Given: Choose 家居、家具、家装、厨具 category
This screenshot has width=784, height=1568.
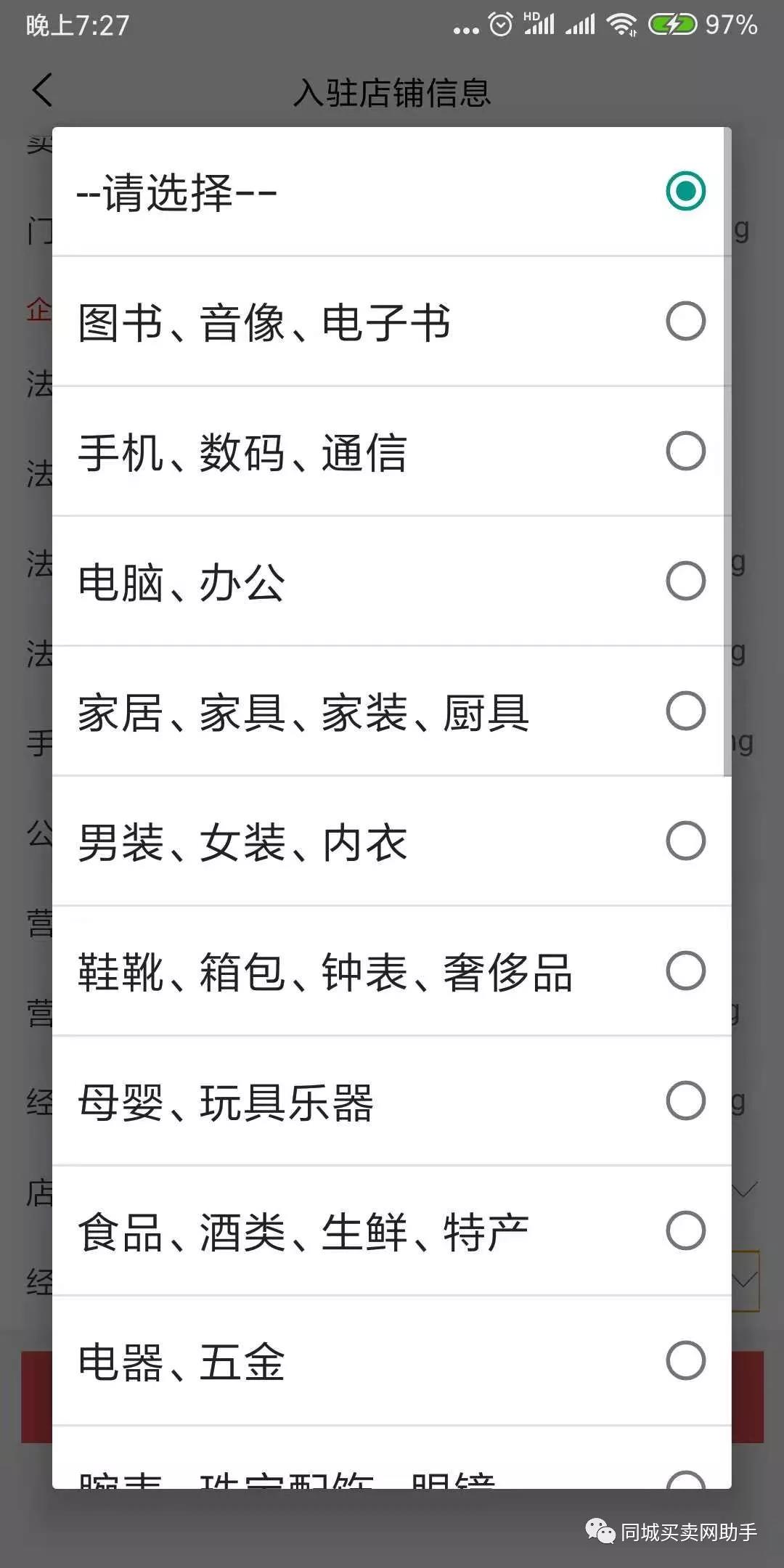Looking at the screenshot, I should tap(392, 711).
